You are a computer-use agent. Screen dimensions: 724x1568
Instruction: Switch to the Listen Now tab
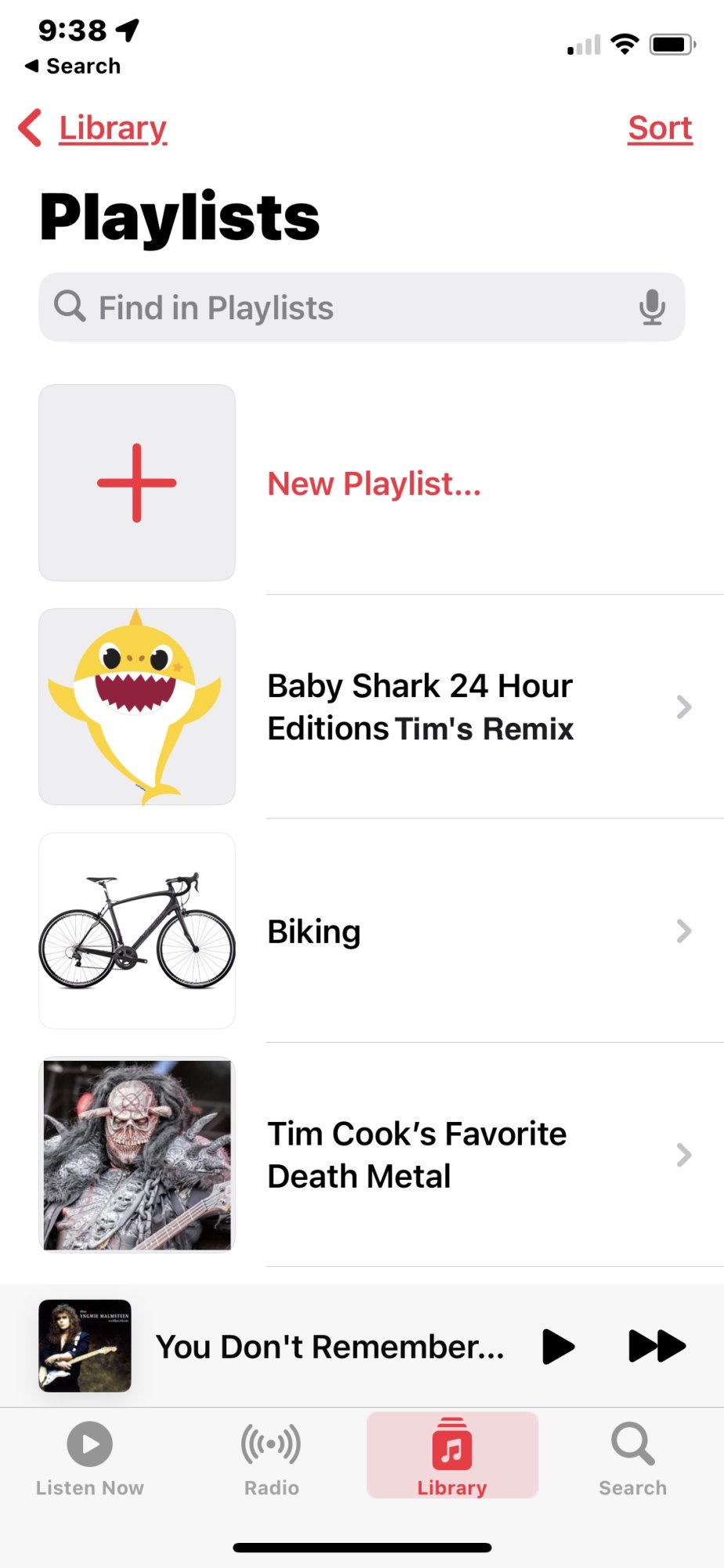[x=90, y=1457]
